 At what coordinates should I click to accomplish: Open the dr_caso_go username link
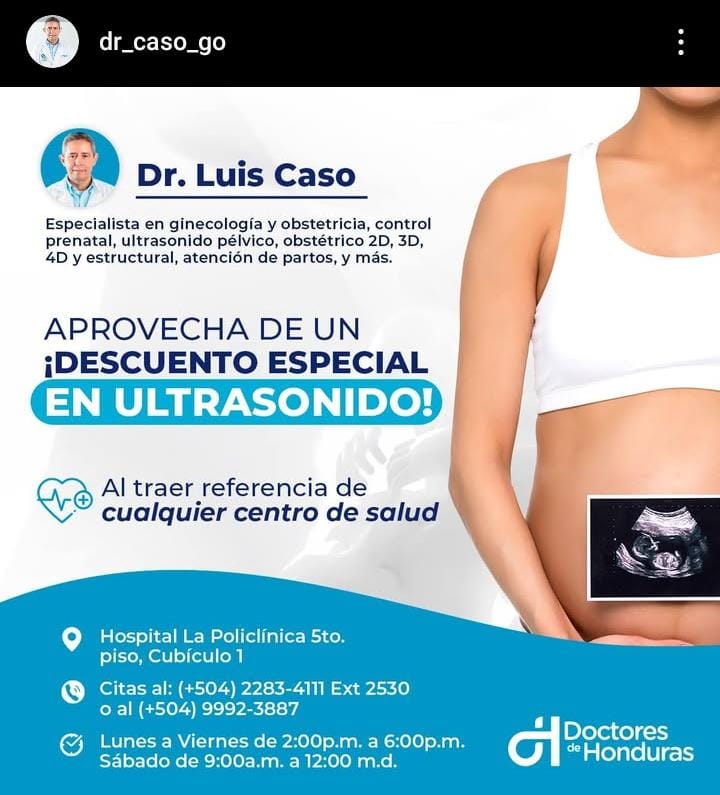pyautogui.click(x=162, y=42)
